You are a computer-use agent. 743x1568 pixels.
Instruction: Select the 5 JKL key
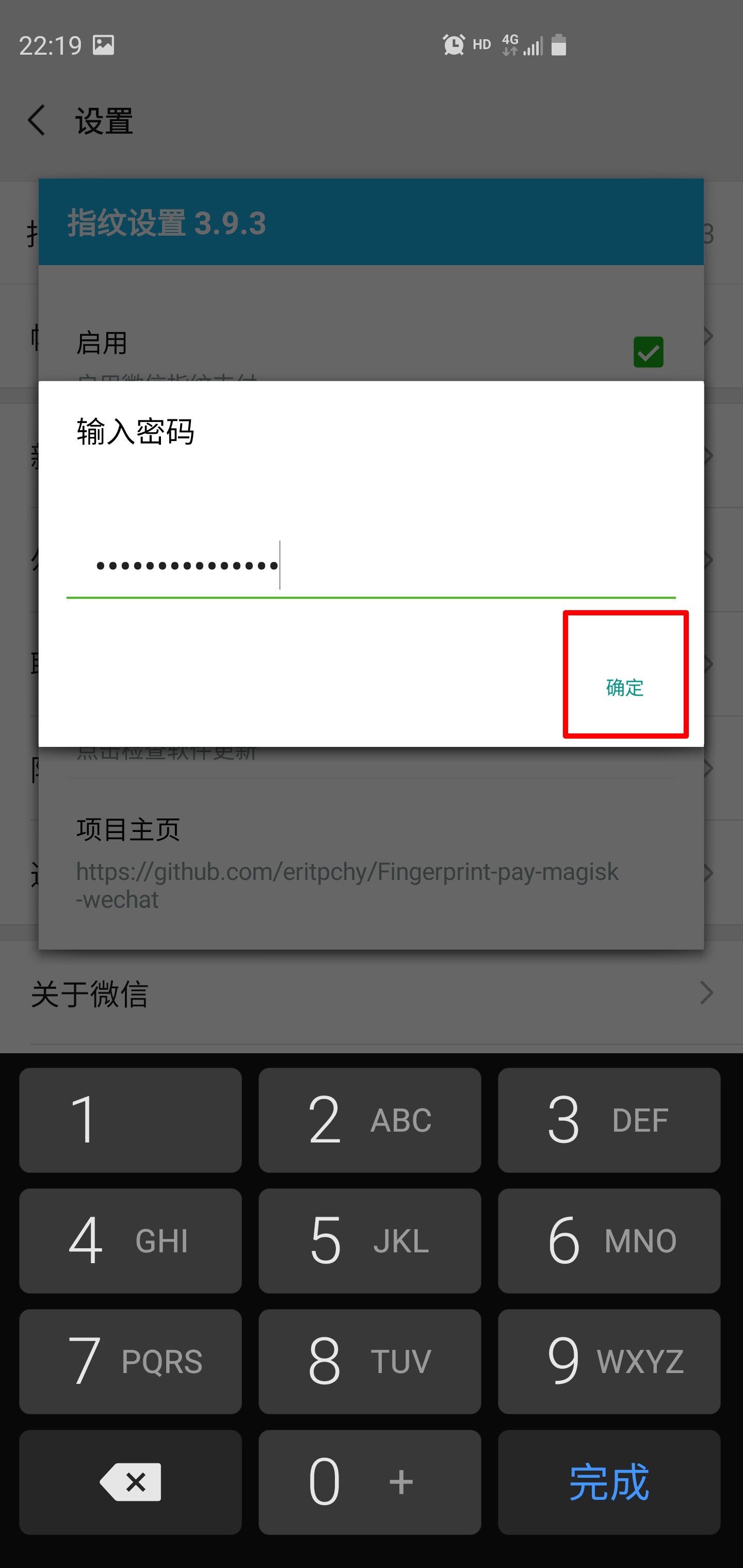point(369,1240)
